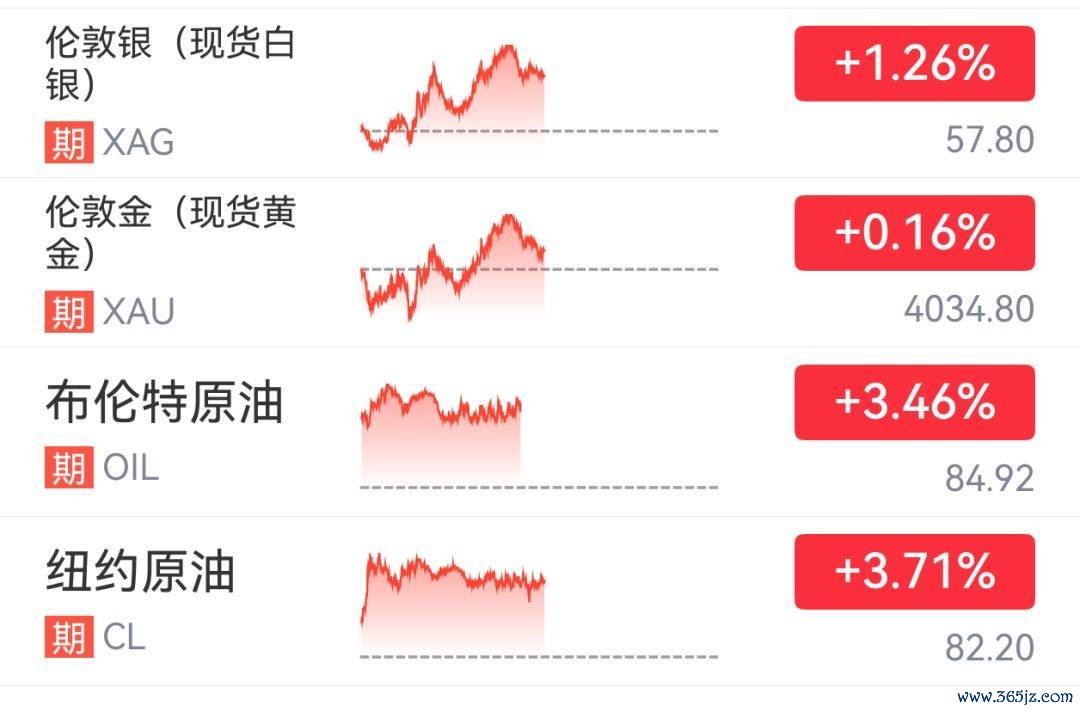1080x712 pixels.
Task: Tap the +3.71% change badge
Action: point(914,572)
